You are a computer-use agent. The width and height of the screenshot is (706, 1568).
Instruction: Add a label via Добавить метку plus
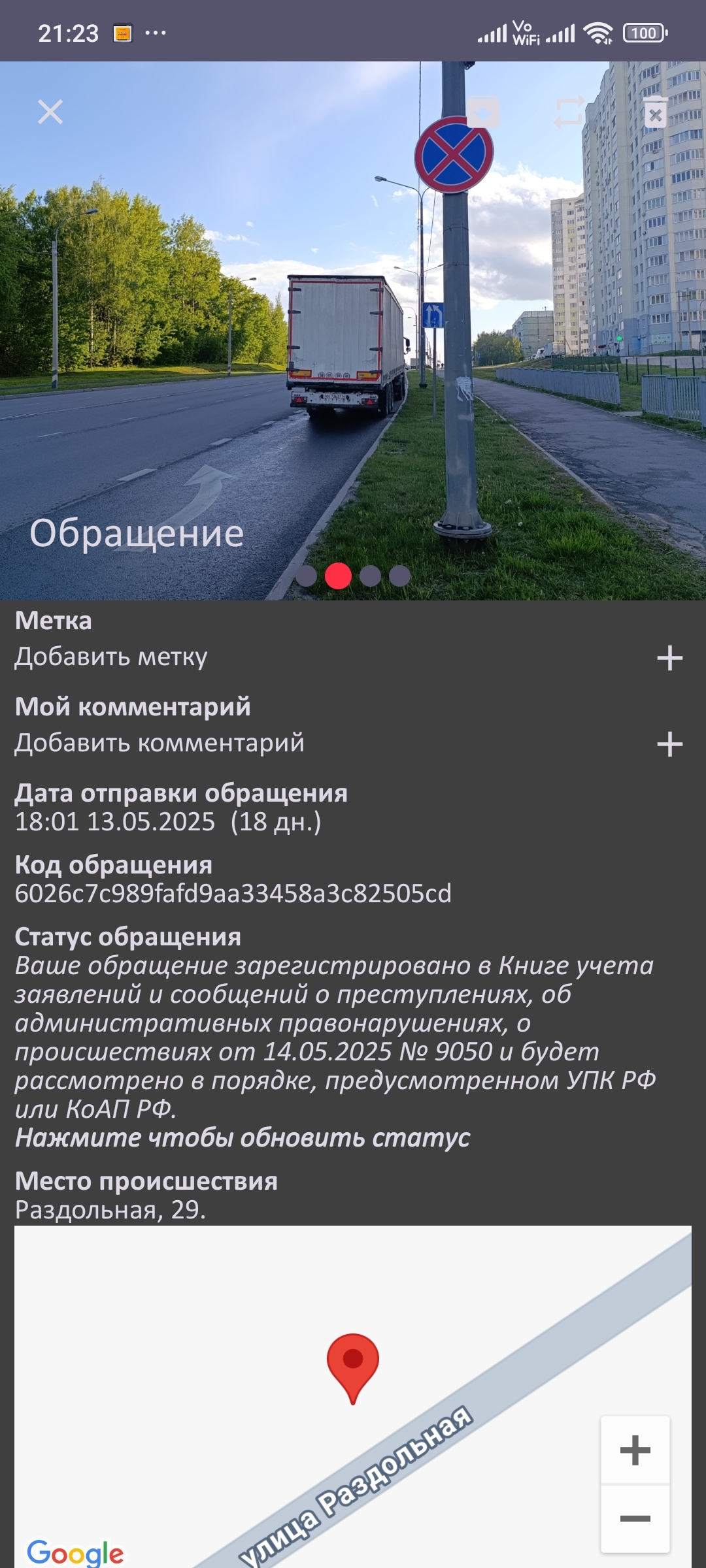click(x=669, y=658)
